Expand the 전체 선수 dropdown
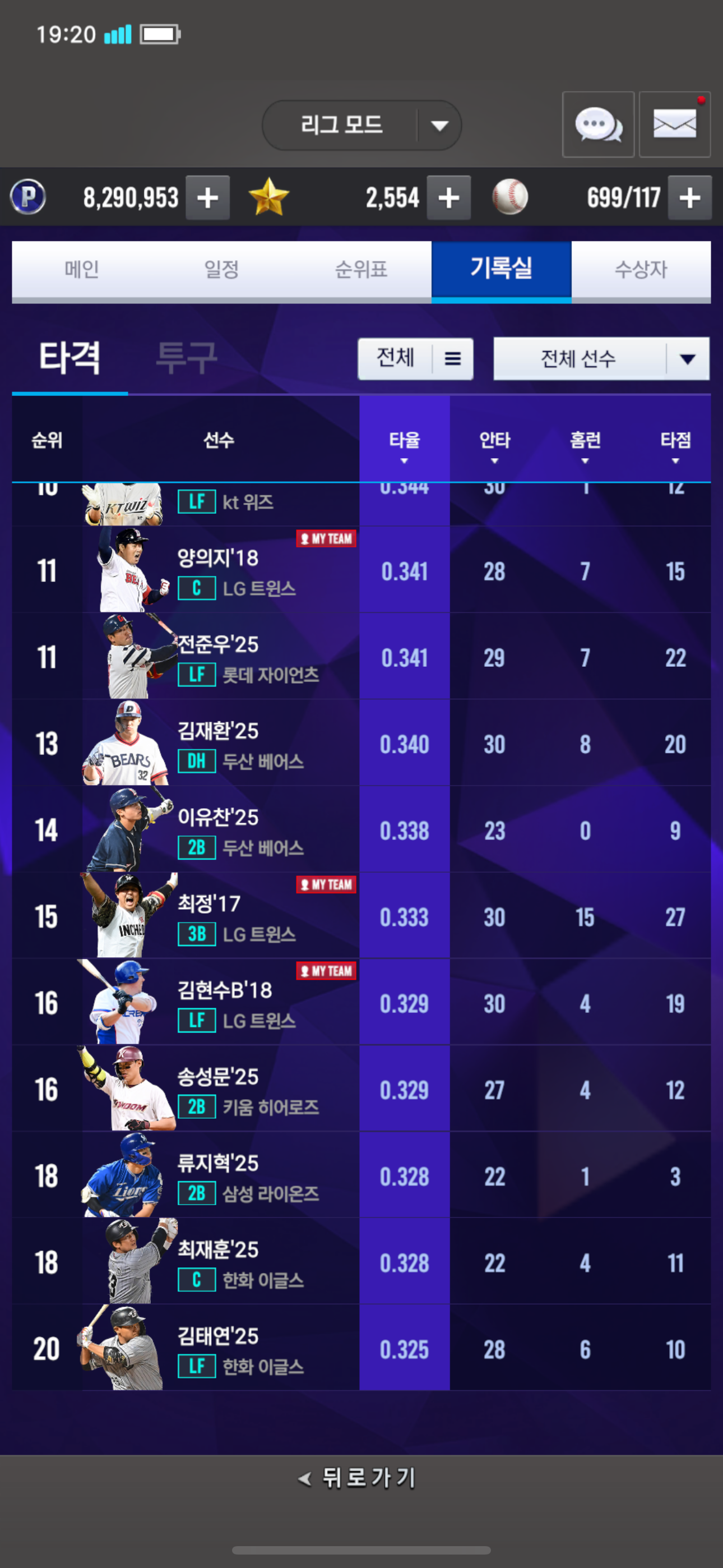The image size is (723, 1568). pyautogui.click(x=601, y=358)
